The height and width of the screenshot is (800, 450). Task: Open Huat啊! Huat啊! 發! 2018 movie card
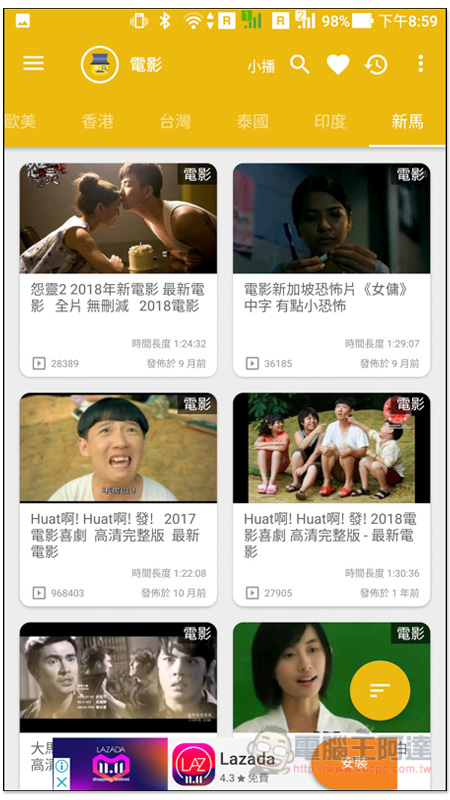(332, 499)
